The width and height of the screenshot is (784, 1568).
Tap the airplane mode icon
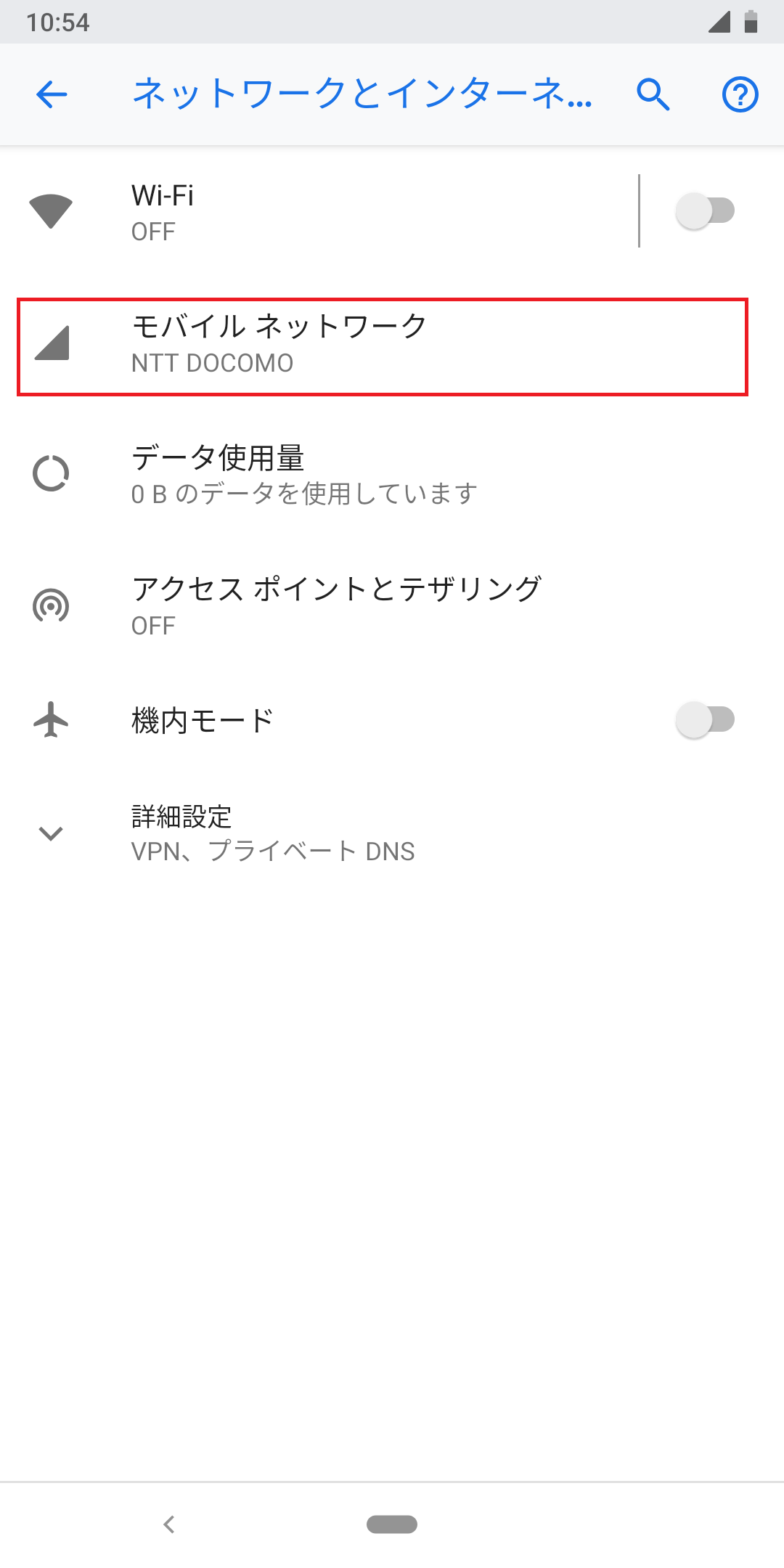50,719
